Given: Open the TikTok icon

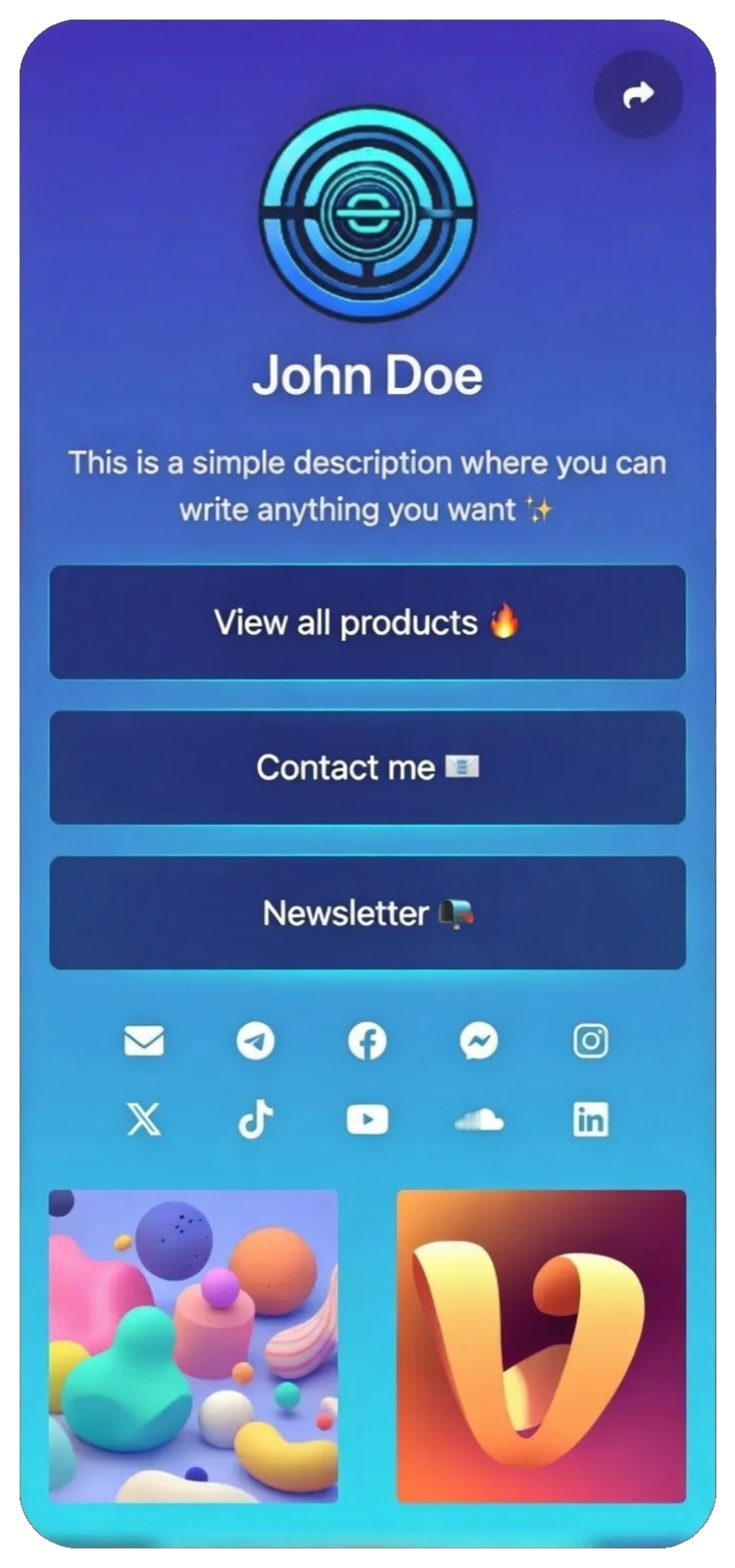Looking at the screenshot, I should click(x=256, y=1119).
